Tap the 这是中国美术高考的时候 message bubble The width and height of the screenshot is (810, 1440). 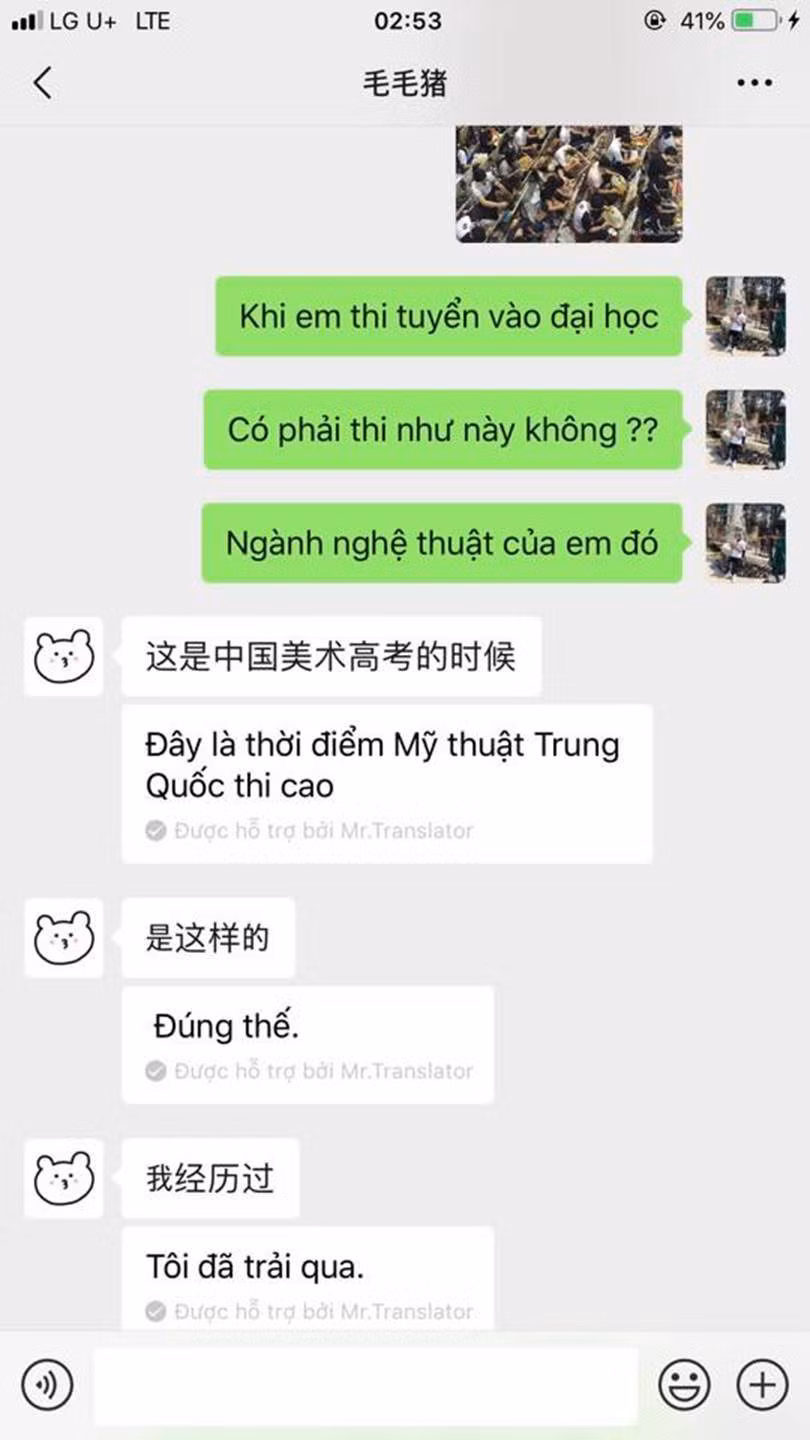click(x=330, y=656)
